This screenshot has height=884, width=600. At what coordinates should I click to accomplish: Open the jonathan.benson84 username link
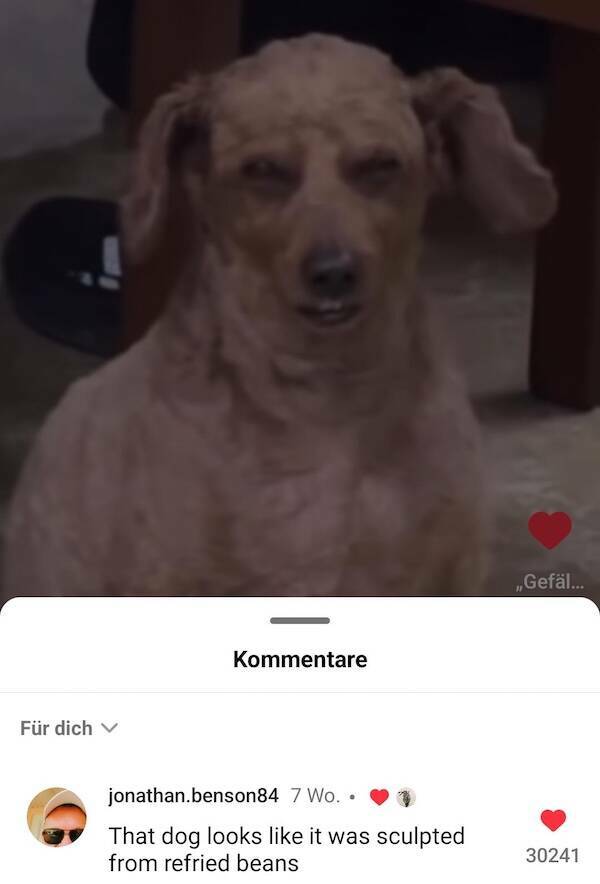pos(193,796)
